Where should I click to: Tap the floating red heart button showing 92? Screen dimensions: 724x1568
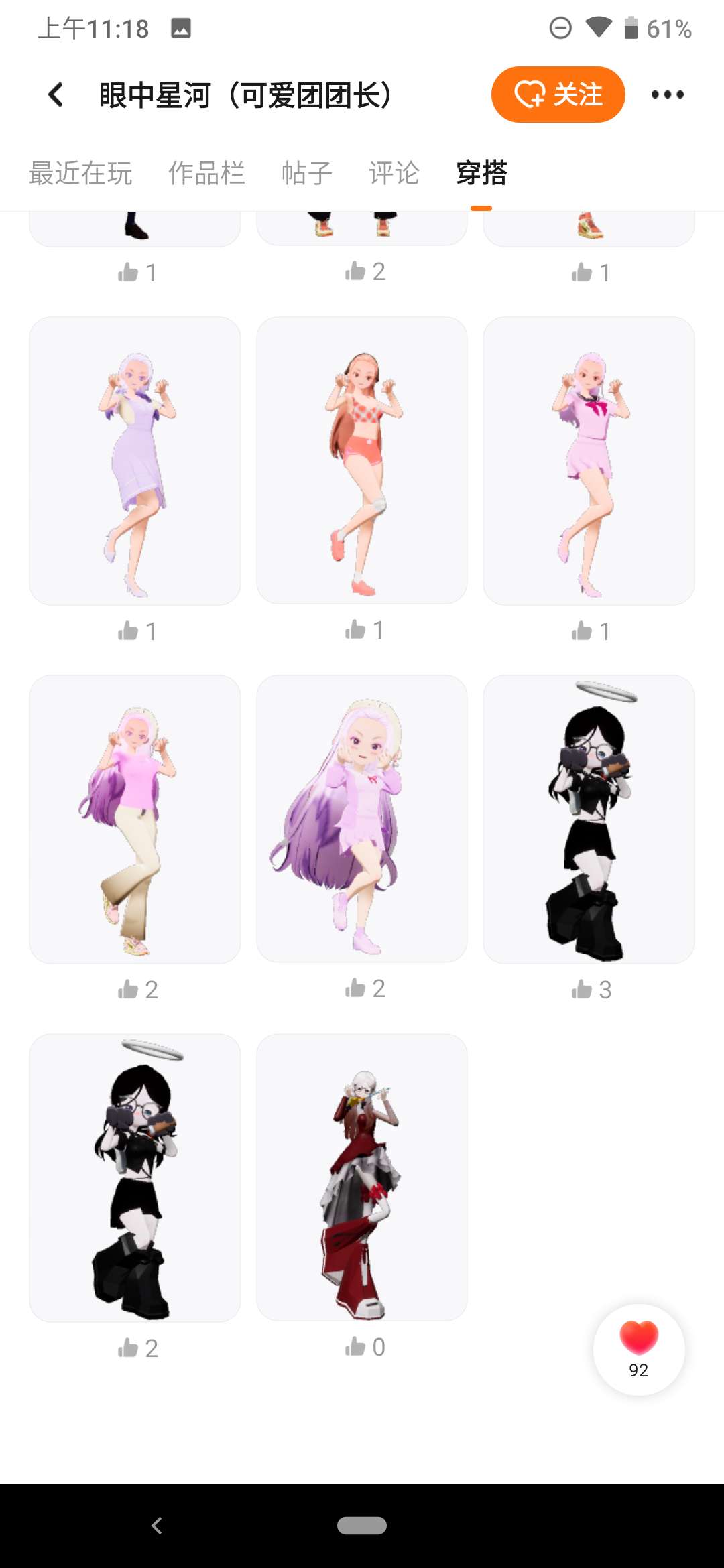point(639,1349)
